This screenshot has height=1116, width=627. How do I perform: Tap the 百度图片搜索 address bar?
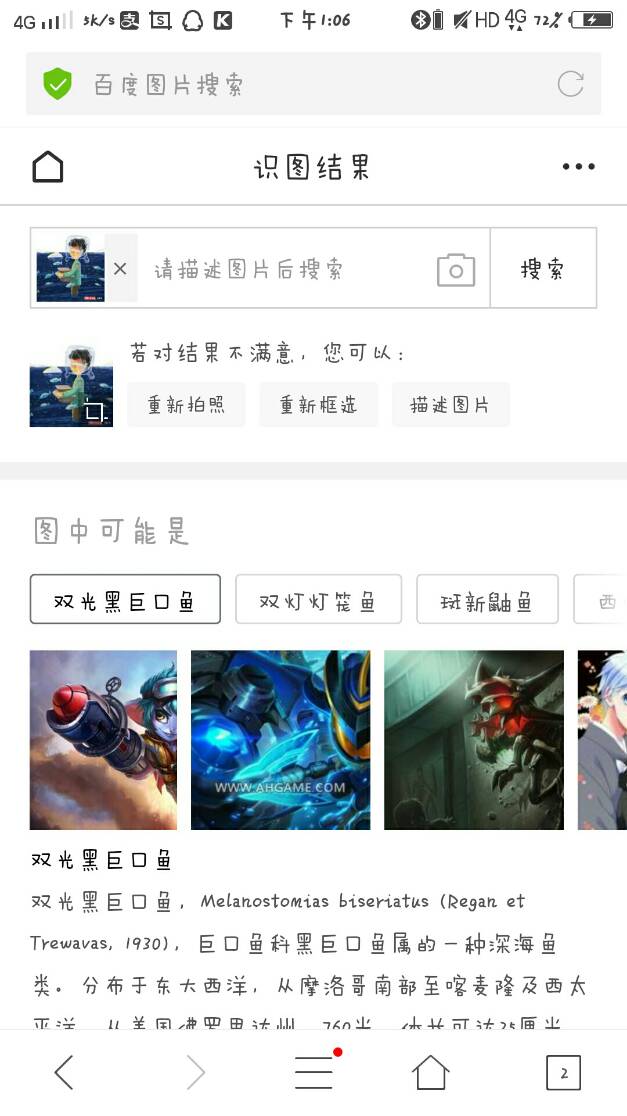tap(300, 84)
